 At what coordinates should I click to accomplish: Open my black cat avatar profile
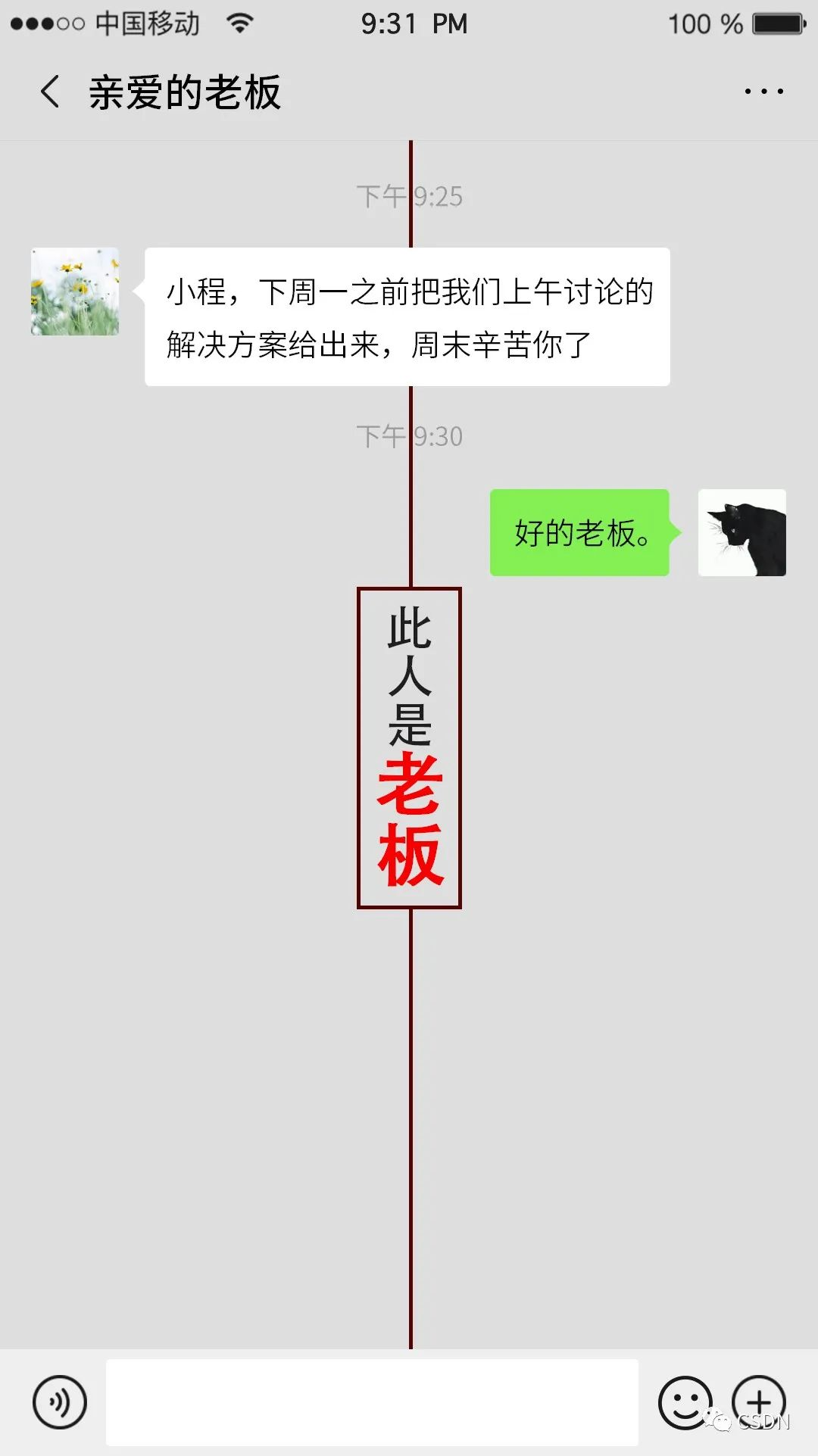pos(742,532)
